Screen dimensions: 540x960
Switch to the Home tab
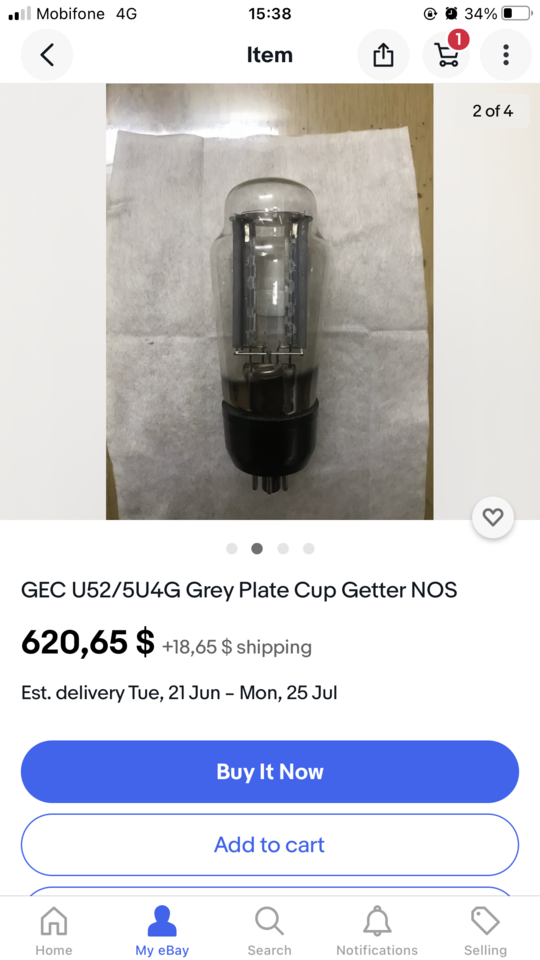pyautogui.click(x=54, y=931)
